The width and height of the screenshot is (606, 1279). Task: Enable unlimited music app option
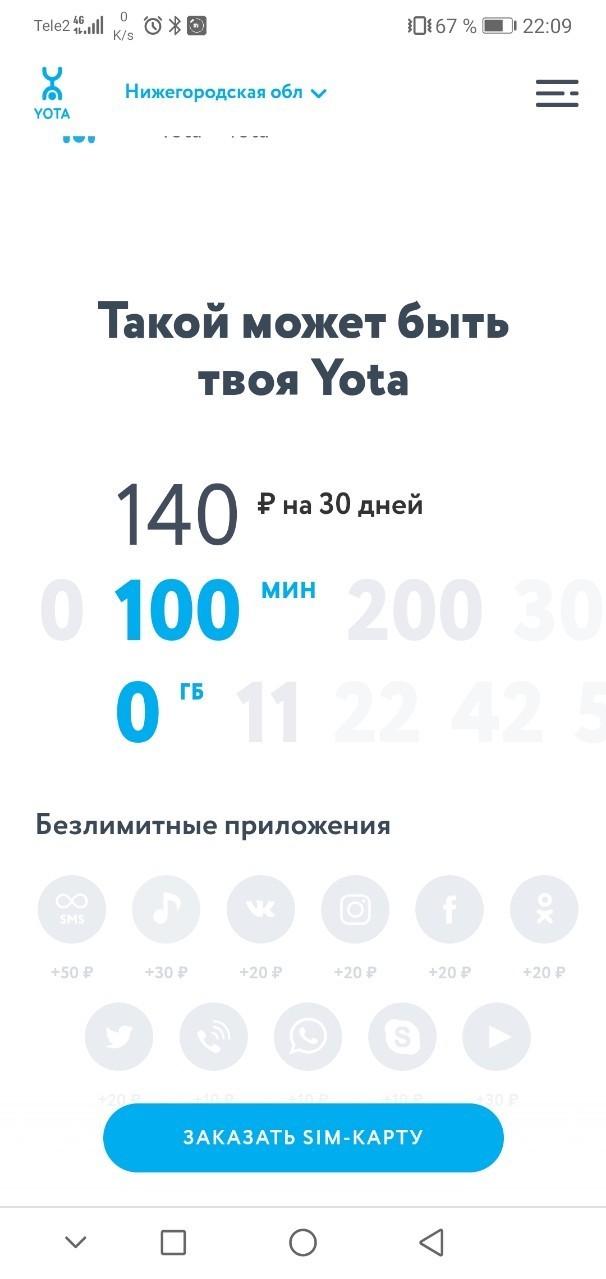tap(166, 909)
